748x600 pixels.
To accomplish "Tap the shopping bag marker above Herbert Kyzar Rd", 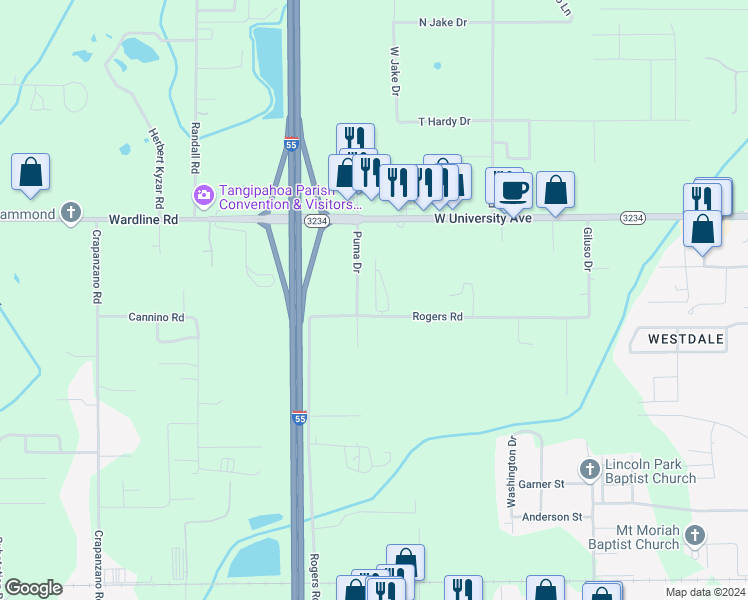I will coord(31,175).
